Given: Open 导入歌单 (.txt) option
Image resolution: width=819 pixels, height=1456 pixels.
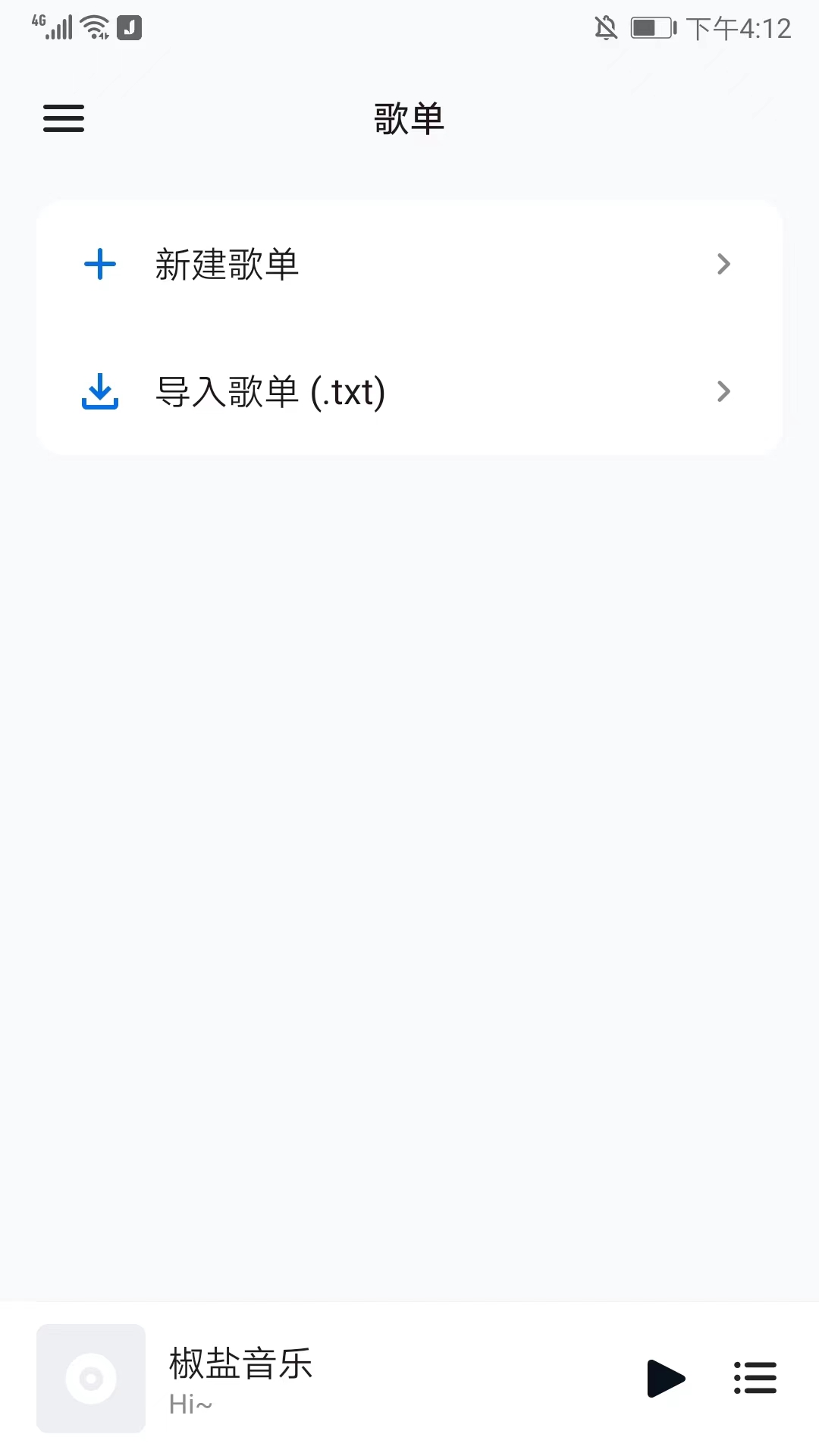Looking at the screenshot, I should point(271,392).
